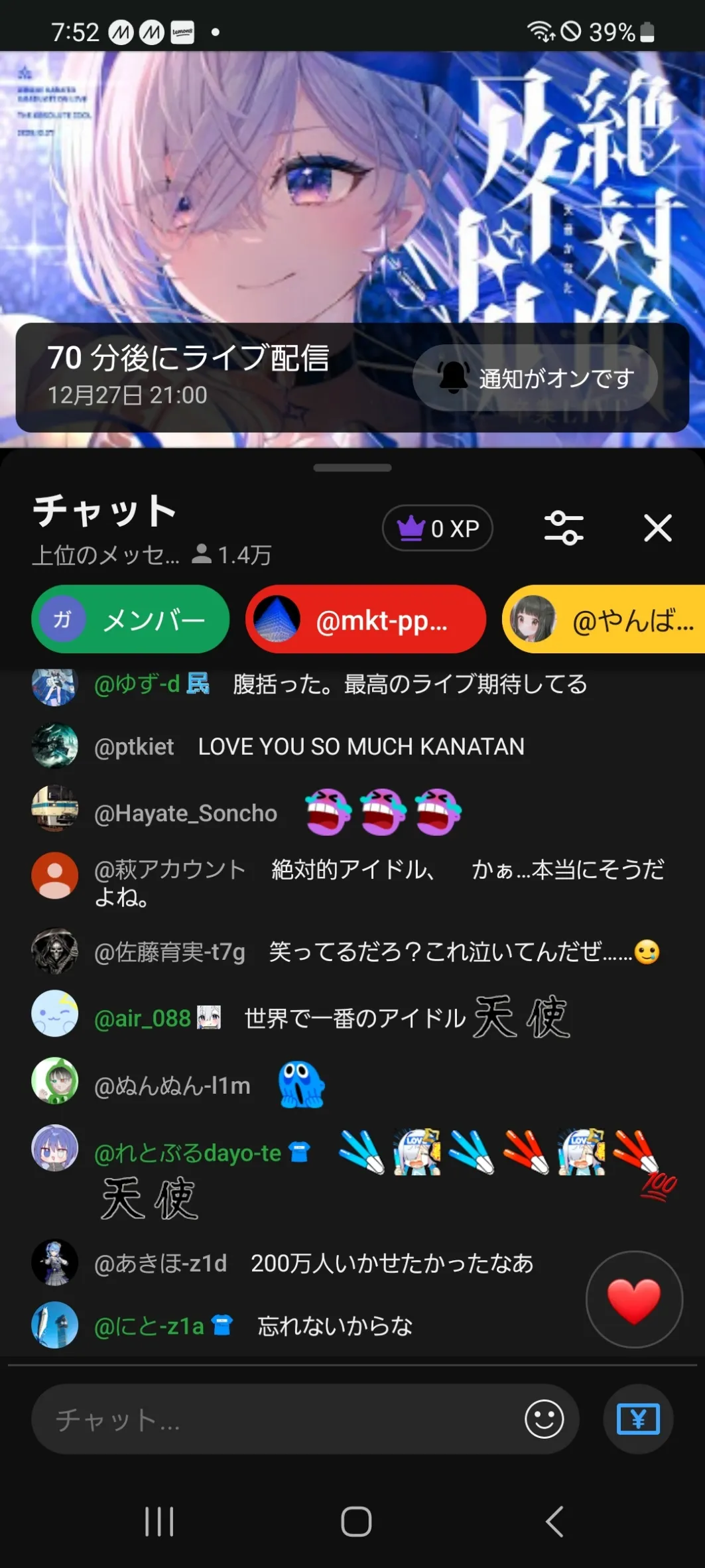705x1568 pixels.
Task: Open the 0 XP crown badge
Action: coord(437,528)
